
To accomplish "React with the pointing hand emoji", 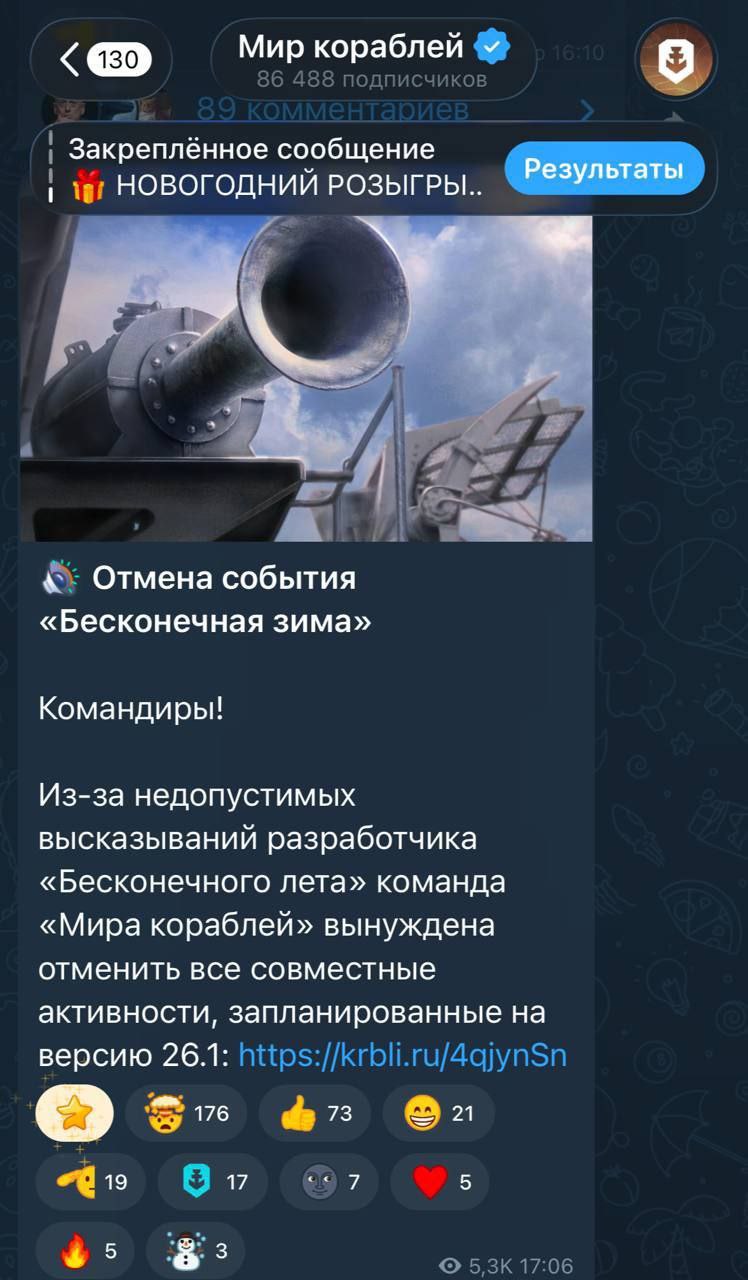I will (x=90, y=1182).
